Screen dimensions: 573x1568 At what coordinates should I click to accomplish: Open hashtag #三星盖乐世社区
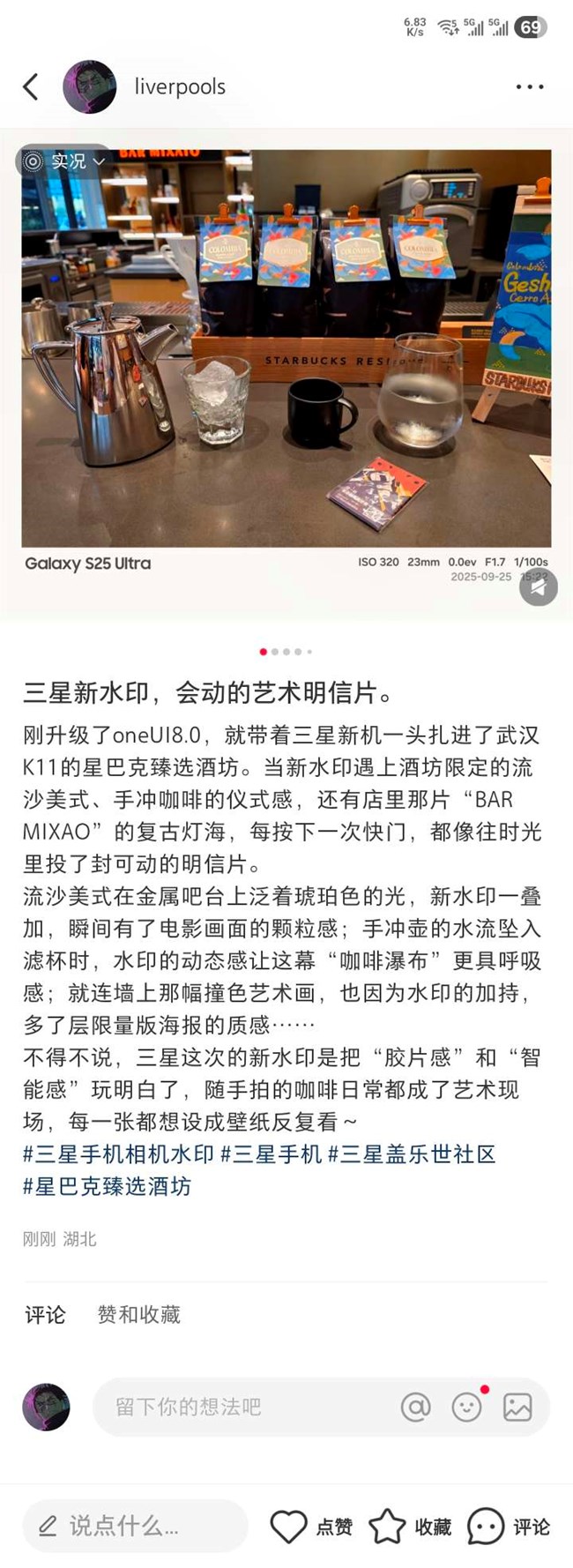[411, 1154]
